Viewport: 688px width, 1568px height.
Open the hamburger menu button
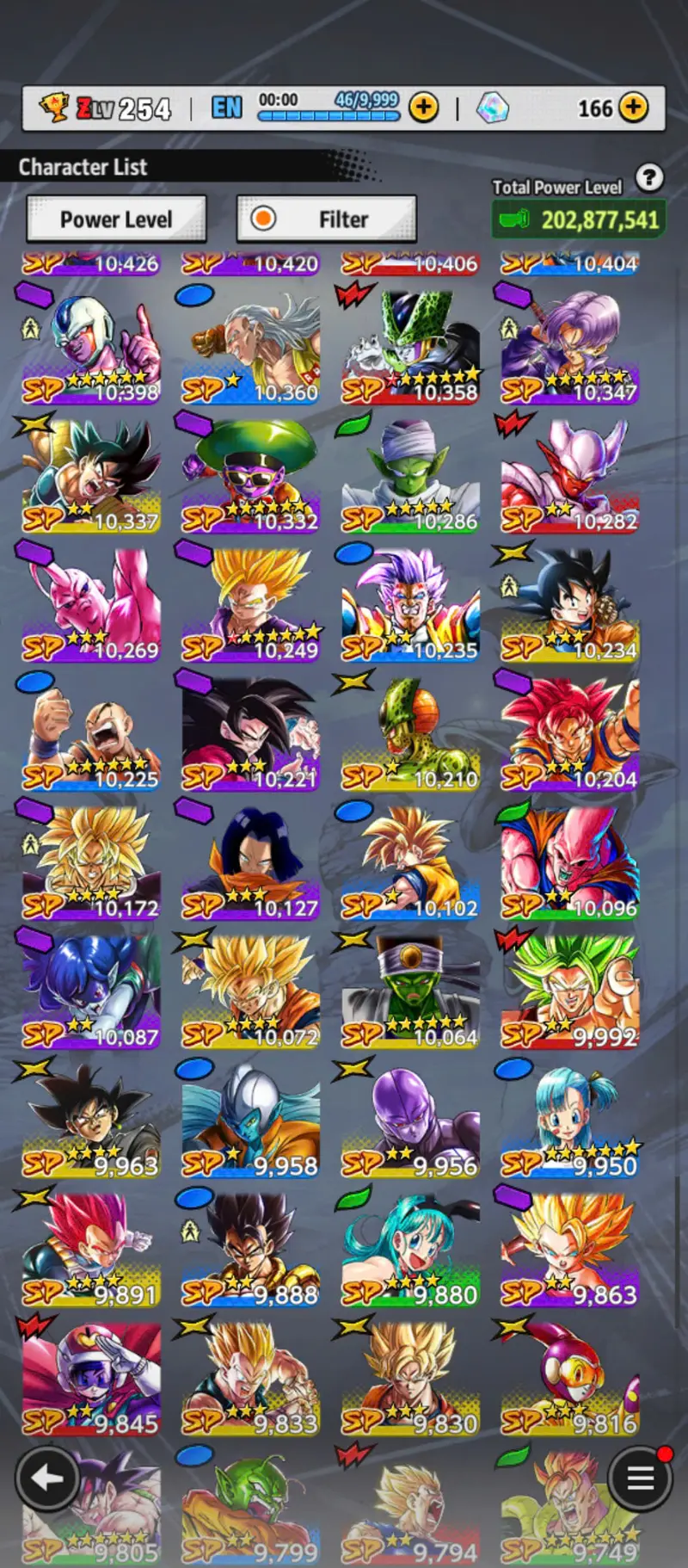pyautogui.click(x=640, y=1478)
